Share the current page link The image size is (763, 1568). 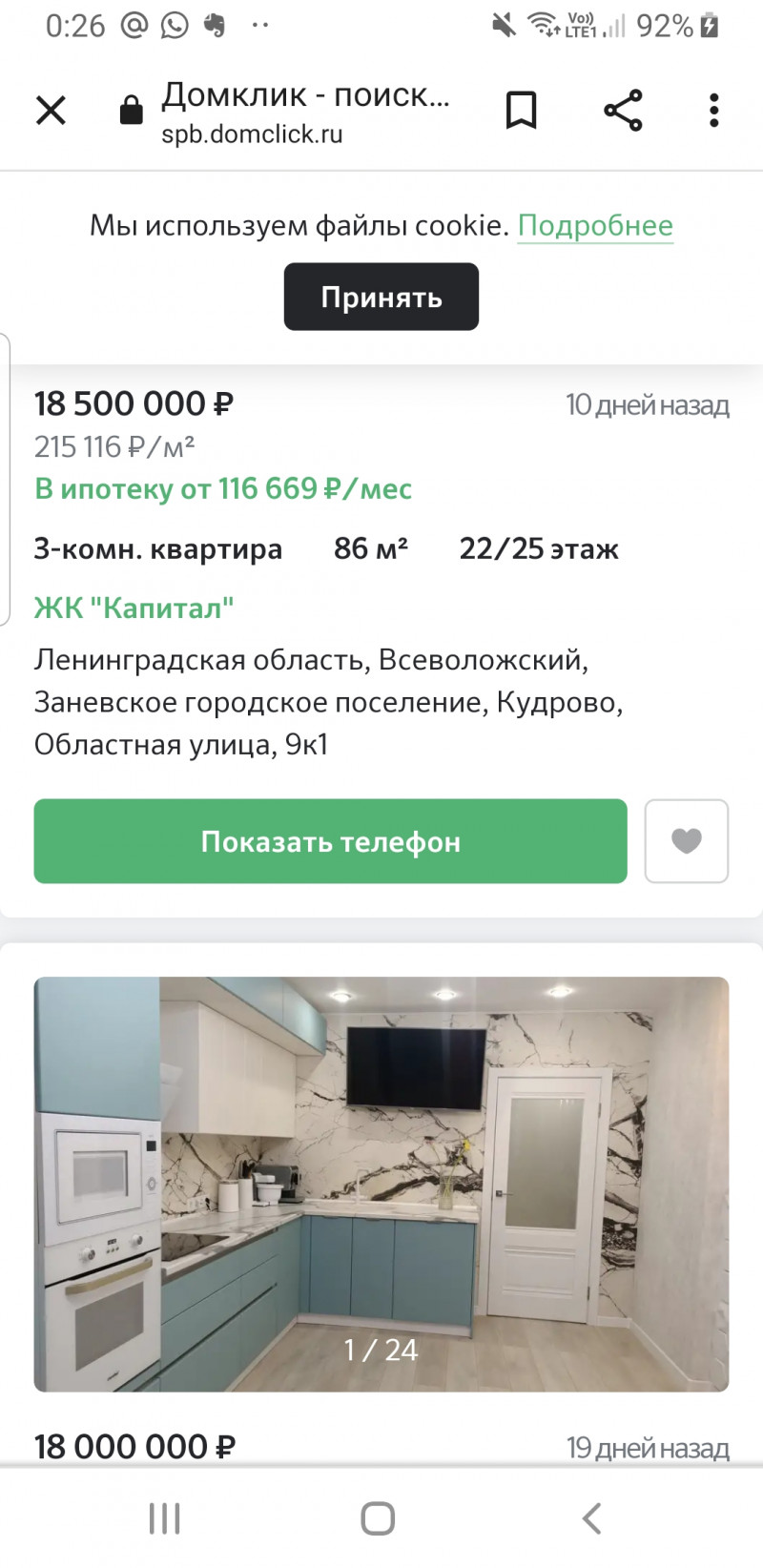[x=623, y=111]
